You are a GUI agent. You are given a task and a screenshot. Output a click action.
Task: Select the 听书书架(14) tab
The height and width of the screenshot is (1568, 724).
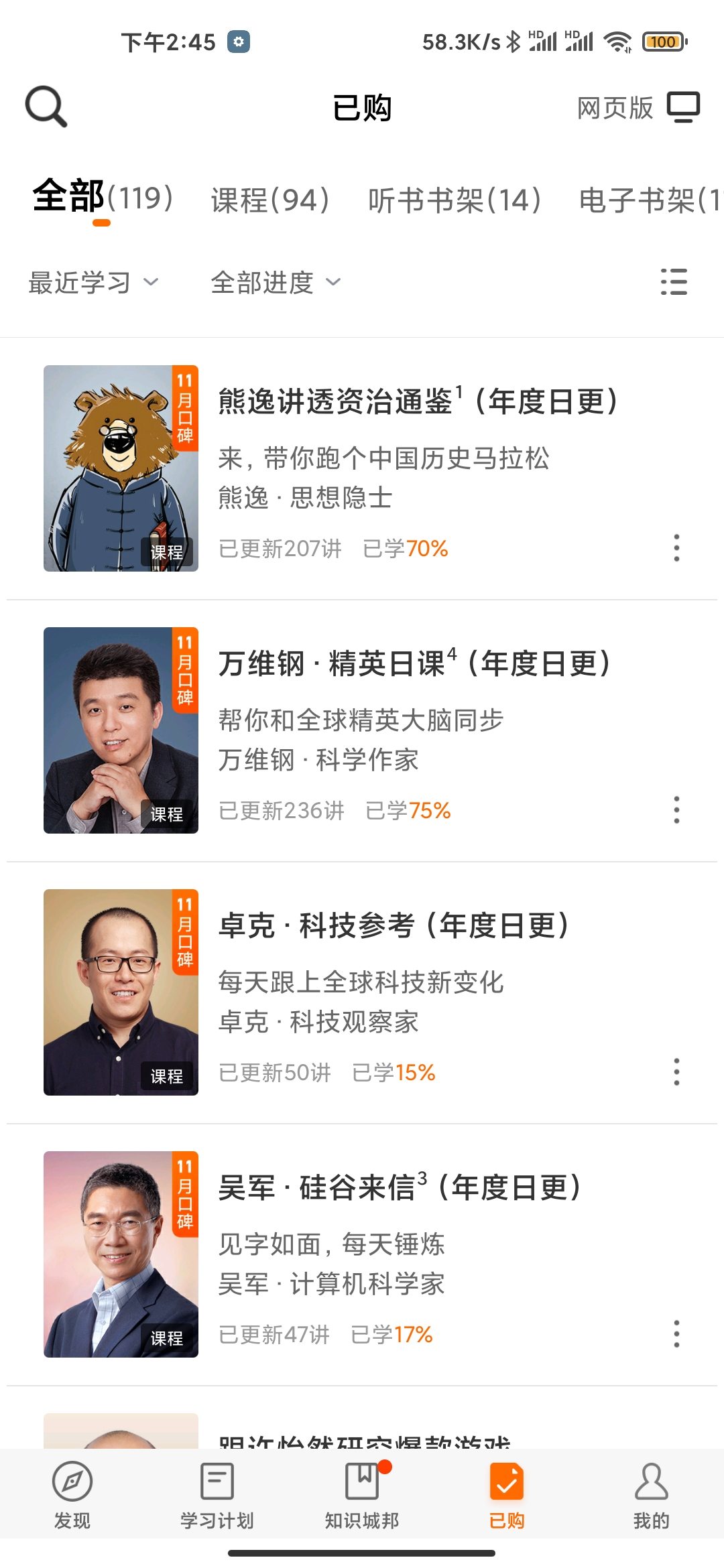click(455, 200)
